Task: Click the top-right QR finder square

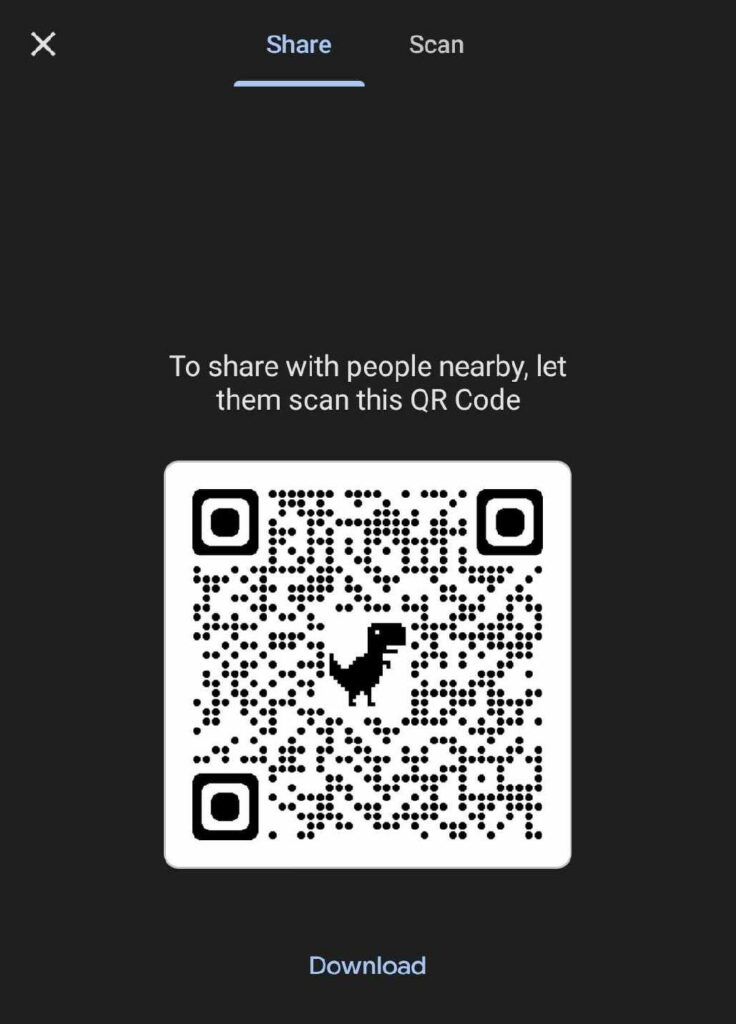Action: point(512,520)
